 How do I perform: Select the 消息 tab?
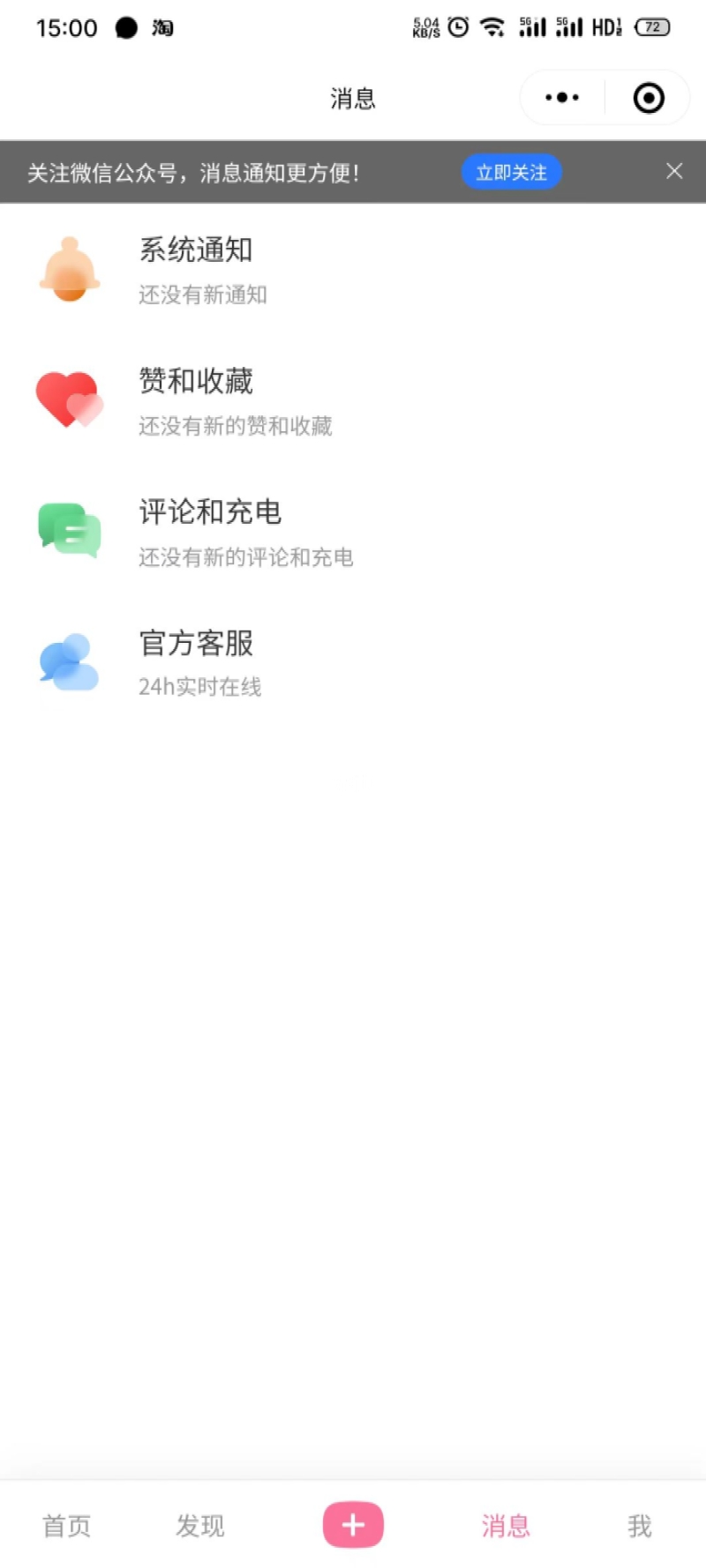tap(506, 1526)
